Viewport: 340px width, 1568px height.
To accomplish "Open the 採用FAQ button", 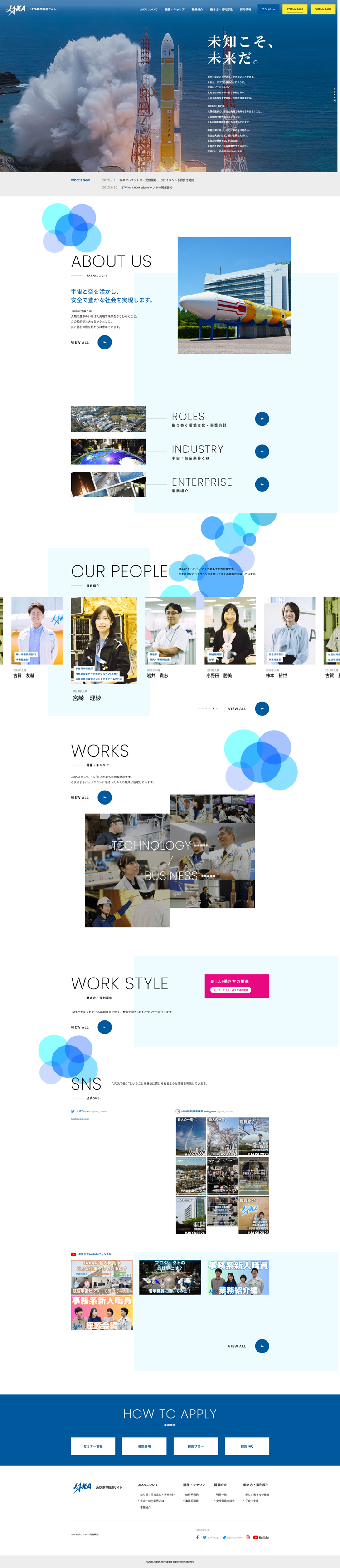I will coord(247,1446).
